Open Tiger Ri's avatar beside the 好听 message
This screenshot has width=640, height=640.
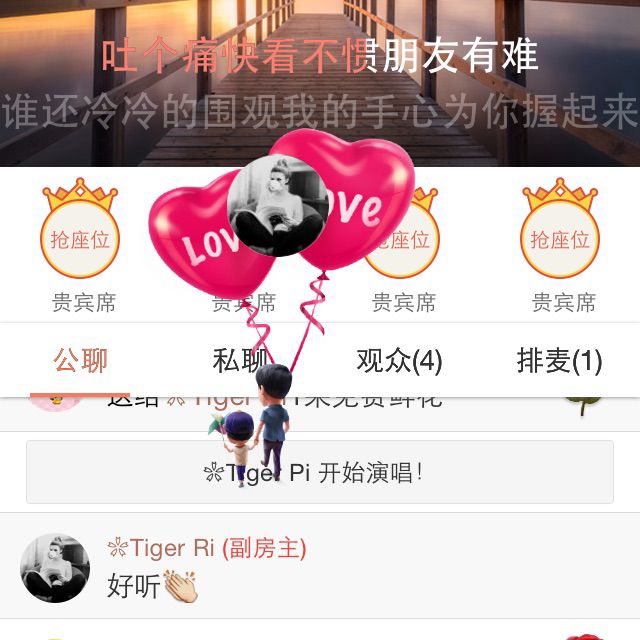pos(55,567)
